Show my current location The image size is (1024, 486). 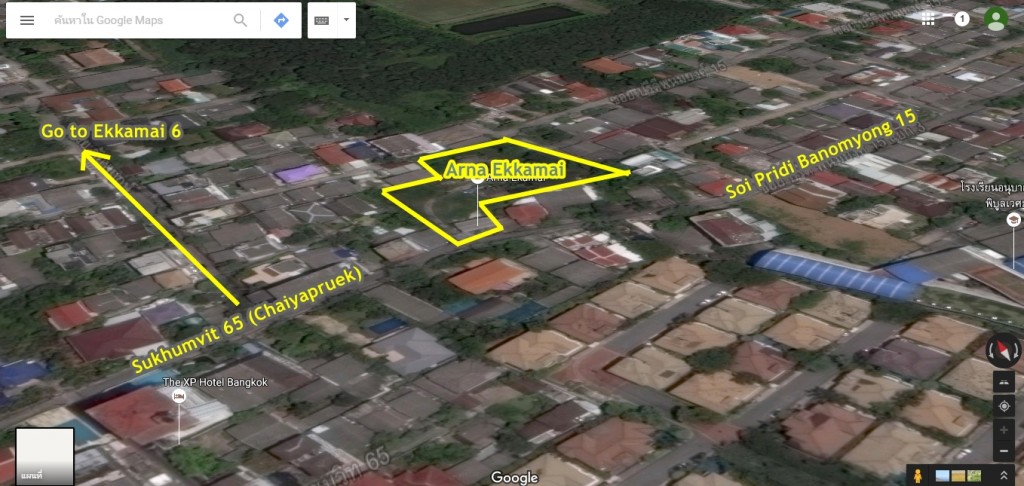[1004, 406]
